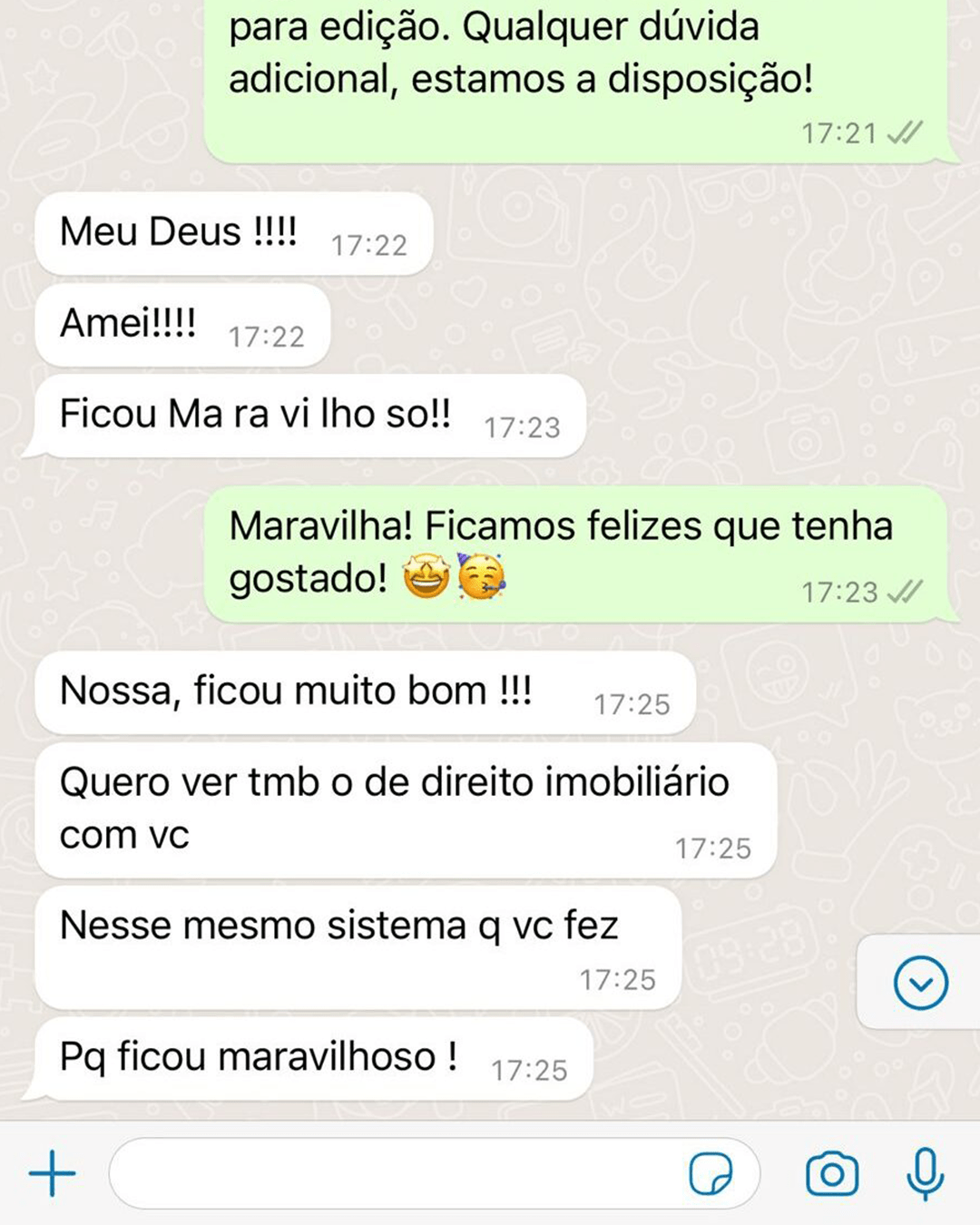
Task: Click inside the empty message input field
Action: 390,1171
